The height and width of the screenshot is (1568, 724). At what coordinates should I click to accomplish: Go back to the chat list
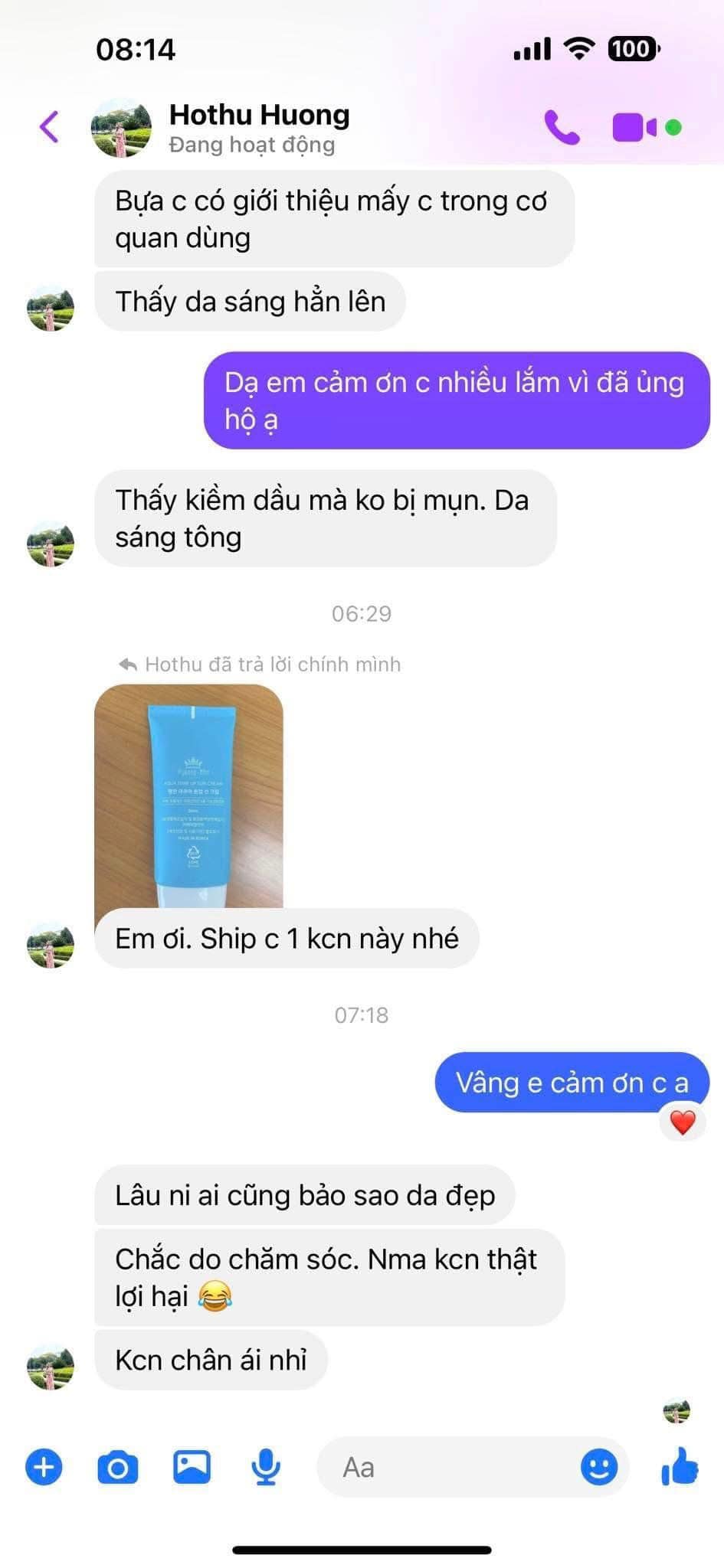pyautogui.click(x=49, y=127)
